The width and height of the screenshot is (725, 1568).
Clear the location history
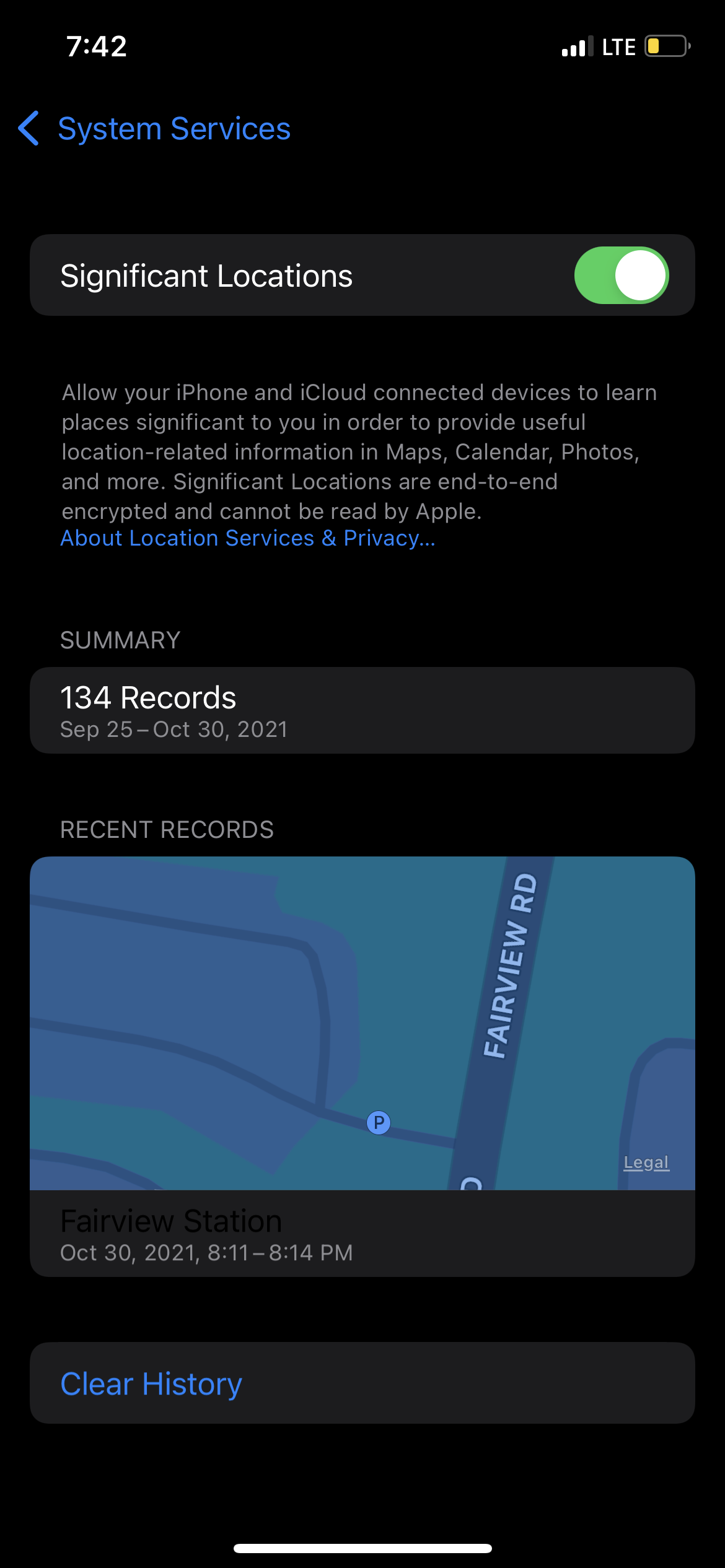point(151,1383)
